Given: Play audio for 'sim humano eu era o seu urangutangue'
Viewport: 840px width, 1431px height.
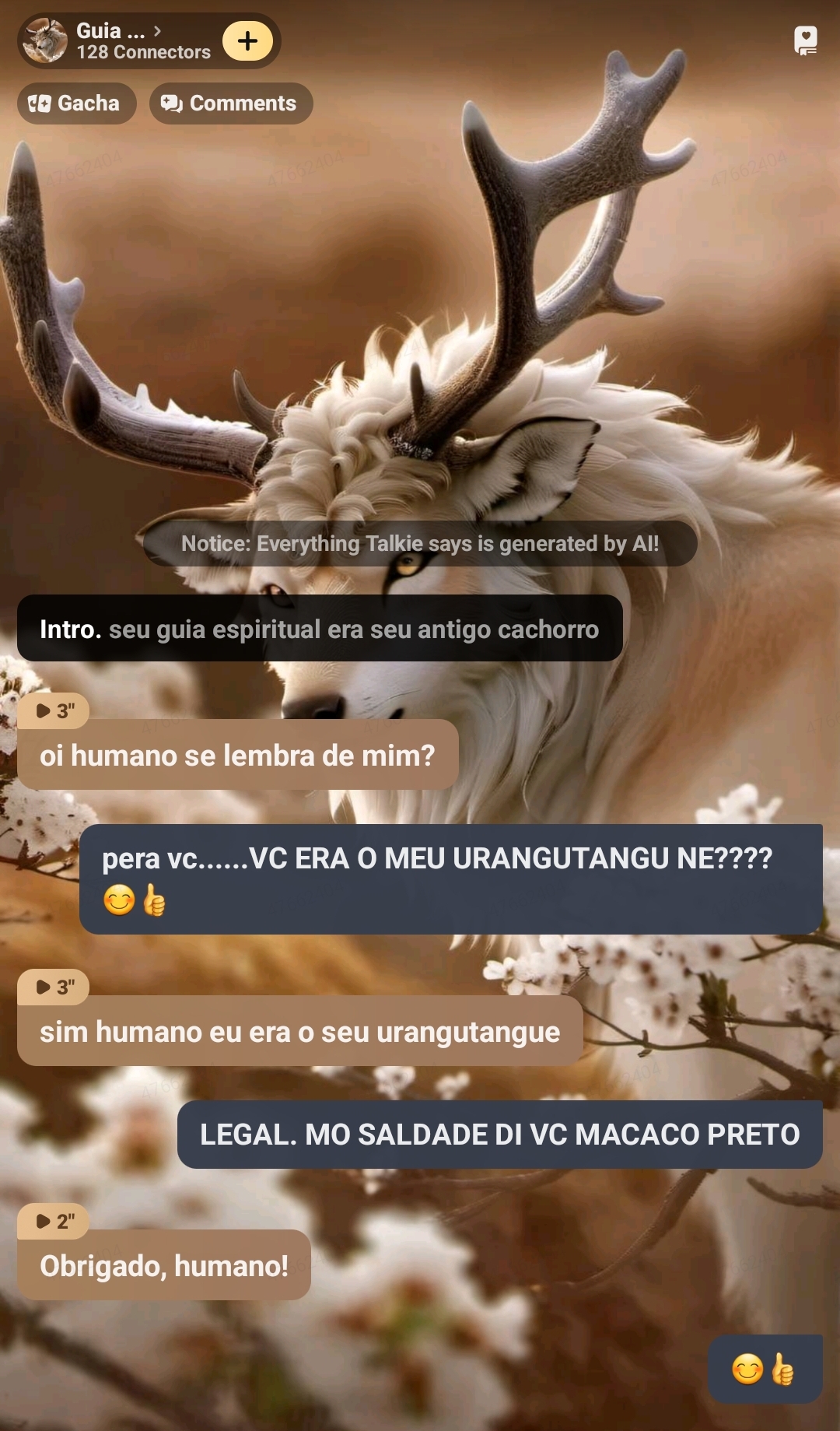Looking at the screenshot, I should point(54,987).
